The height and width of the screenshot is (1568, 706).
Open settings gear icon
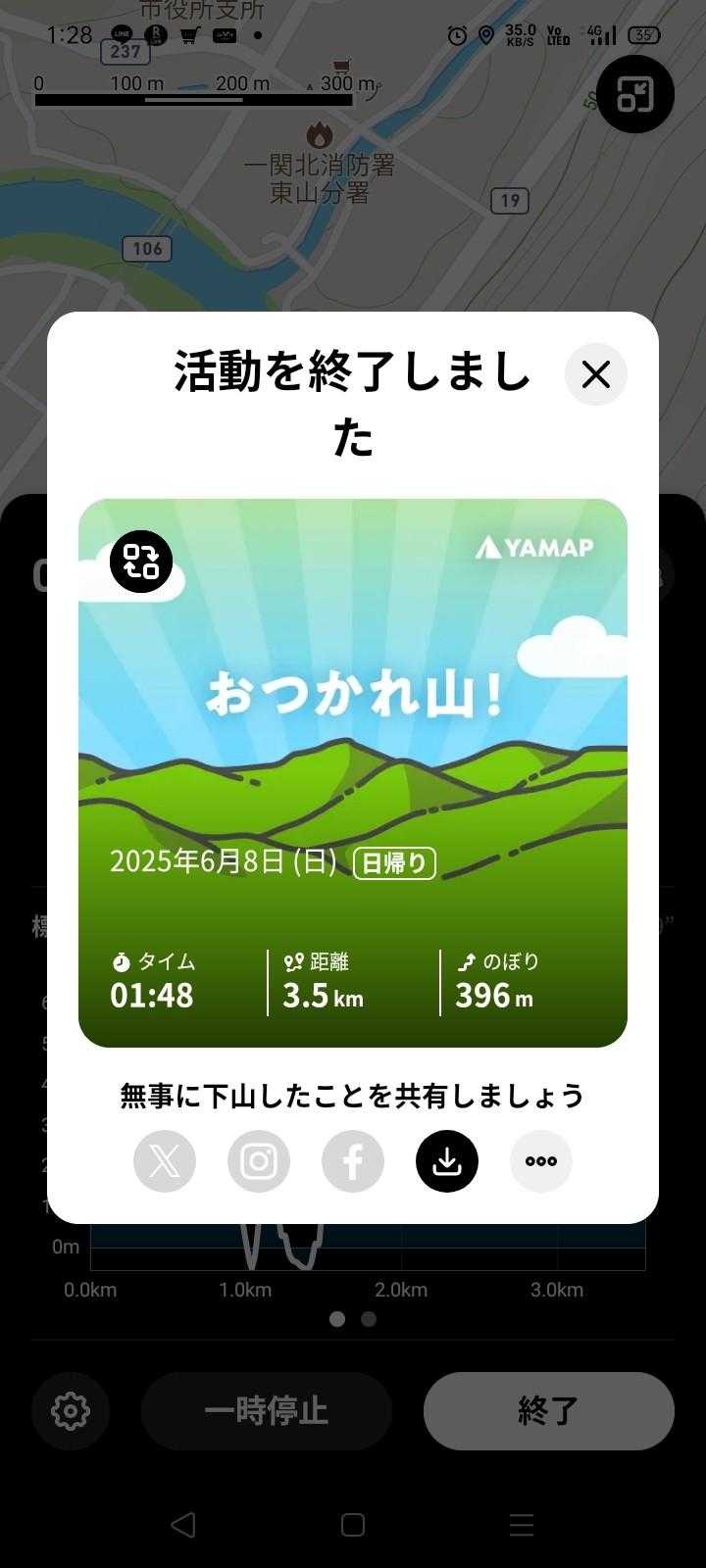tap(71, 1411)
